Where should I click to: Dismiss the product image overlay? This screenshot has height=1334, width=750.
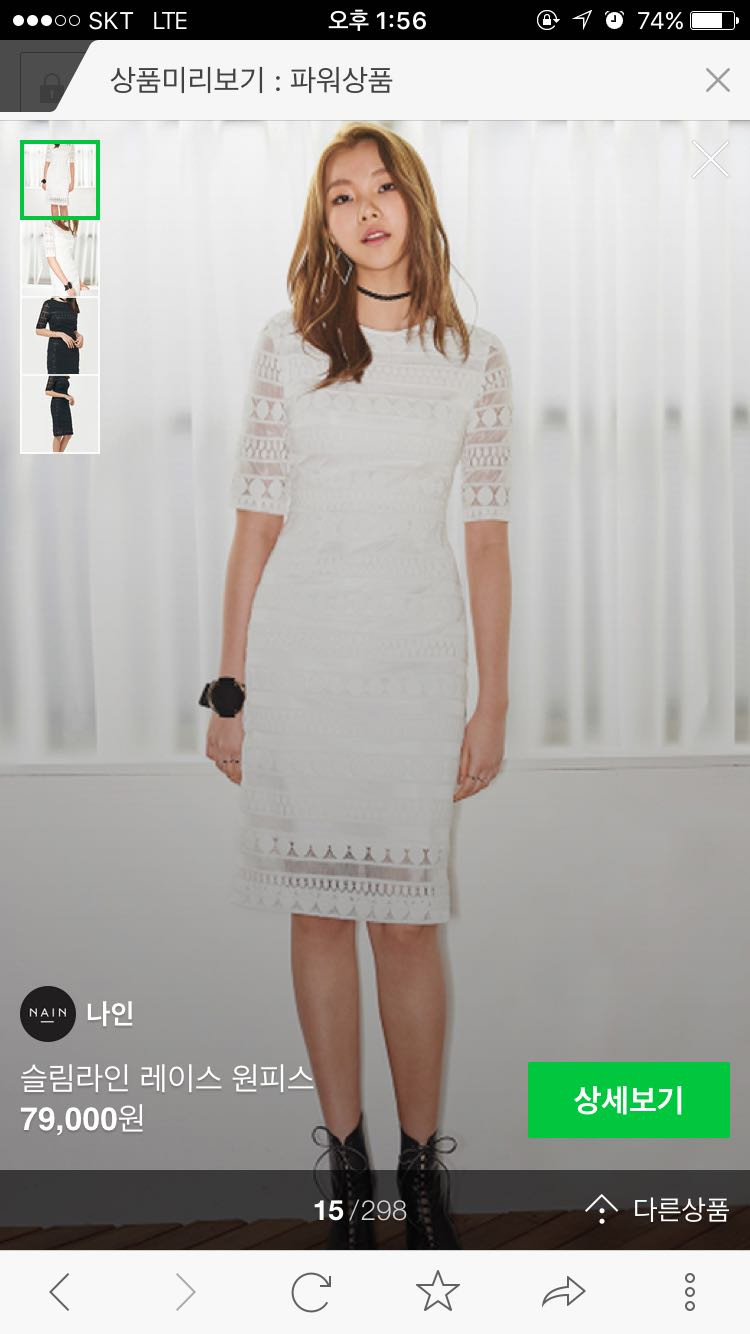click(710, 159)
